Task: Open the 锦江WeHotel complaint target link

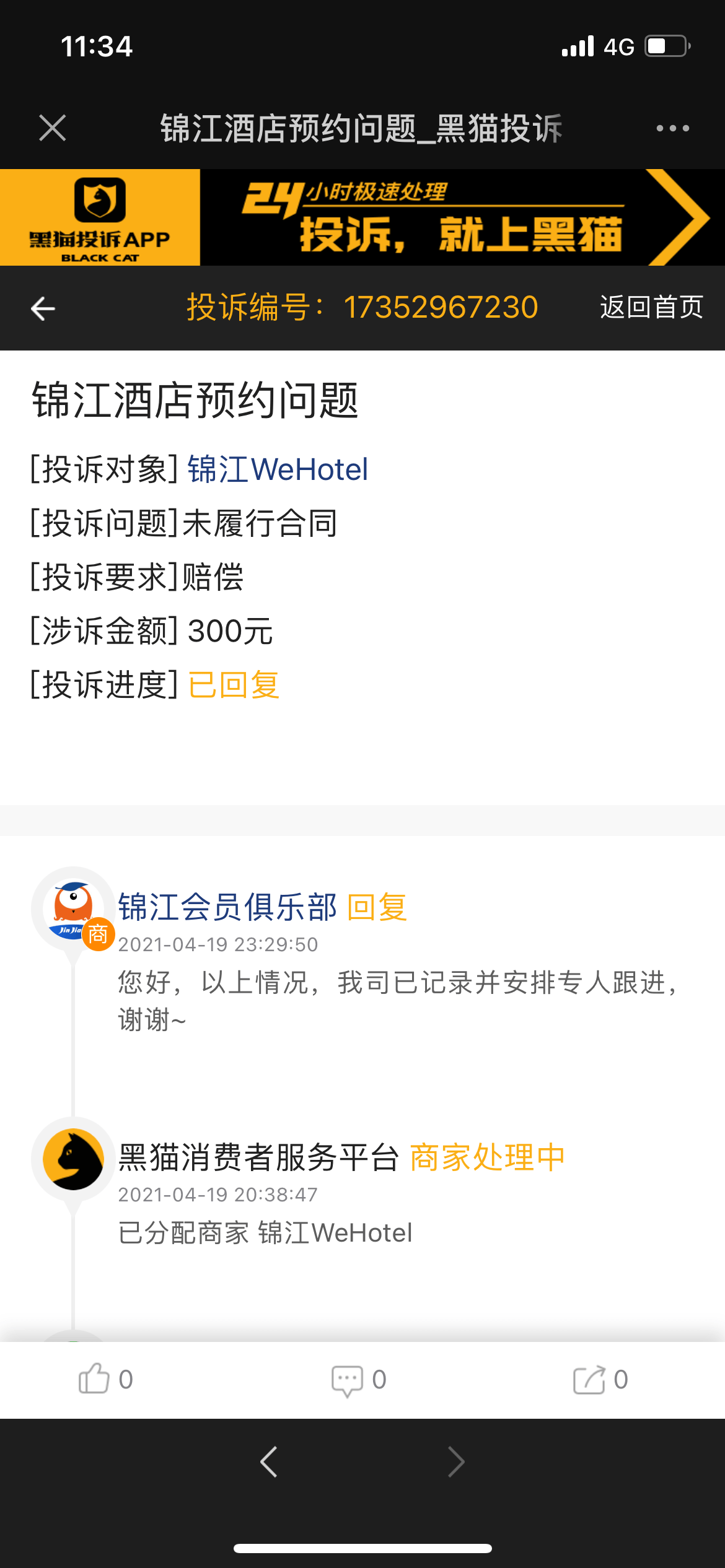Action: click(277, 469)
